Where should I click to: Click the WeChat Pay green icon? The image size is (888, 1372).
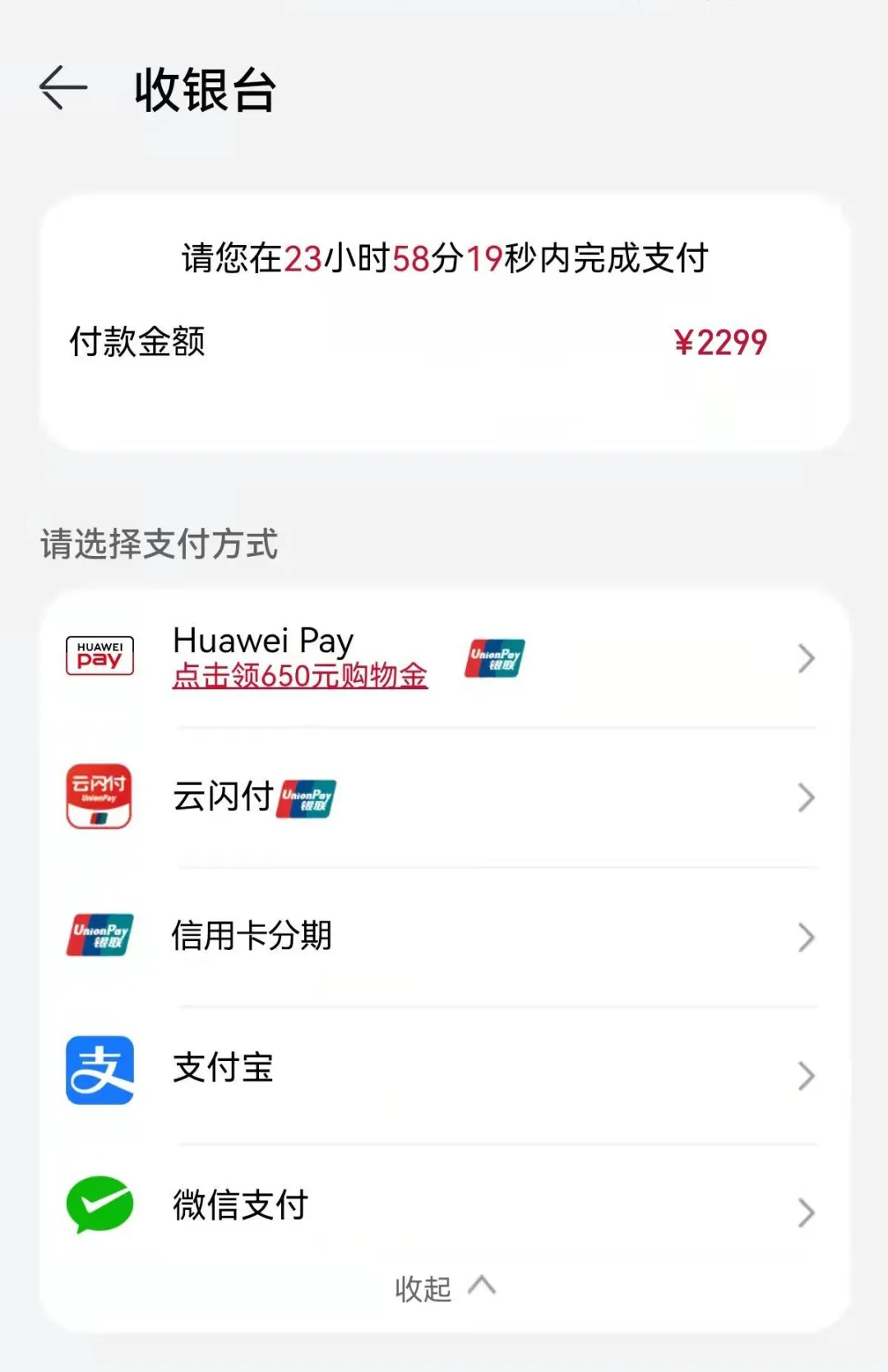99,1205
